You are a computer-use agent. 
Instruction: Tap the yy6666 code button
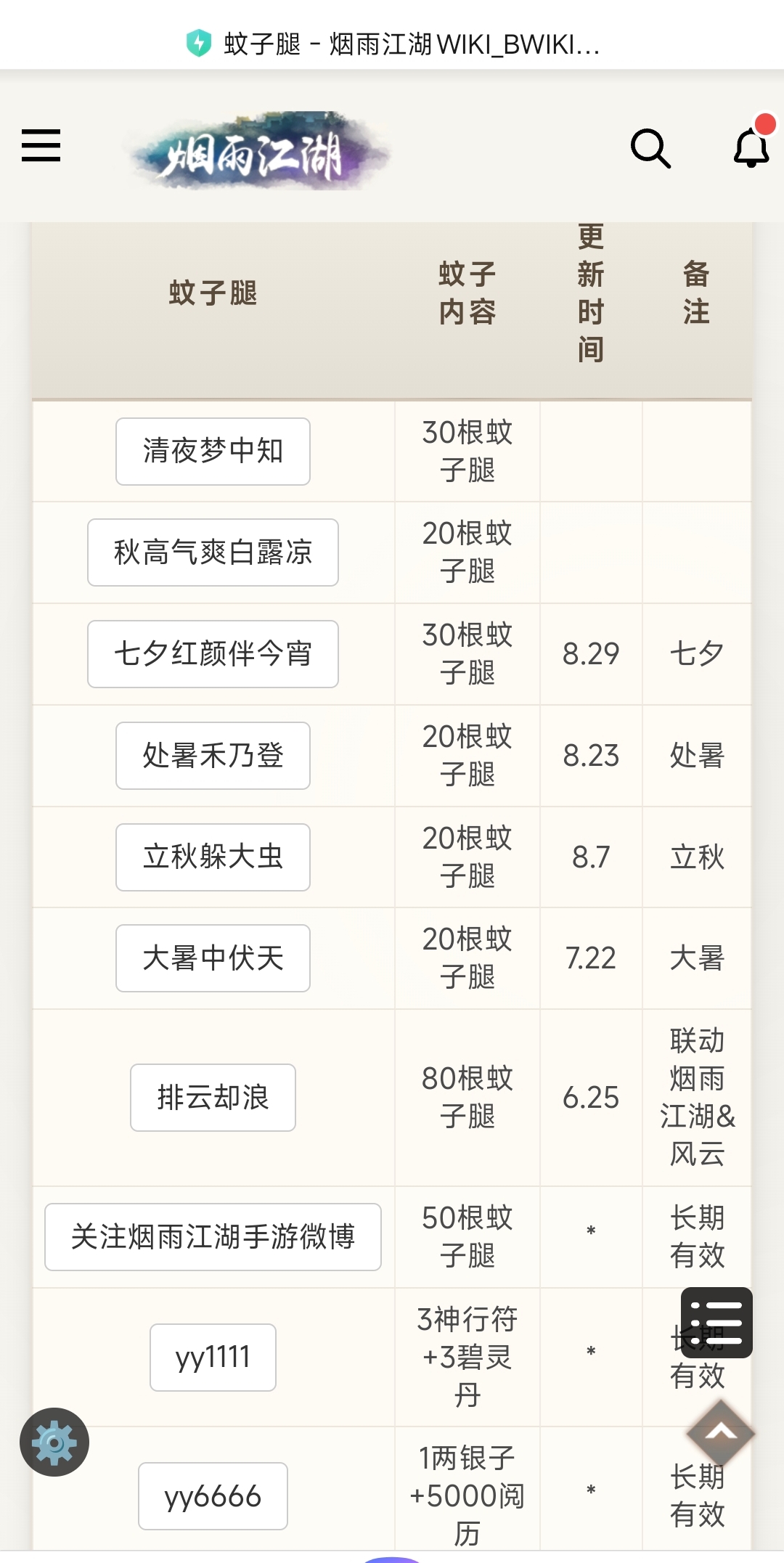[213, 1496]
